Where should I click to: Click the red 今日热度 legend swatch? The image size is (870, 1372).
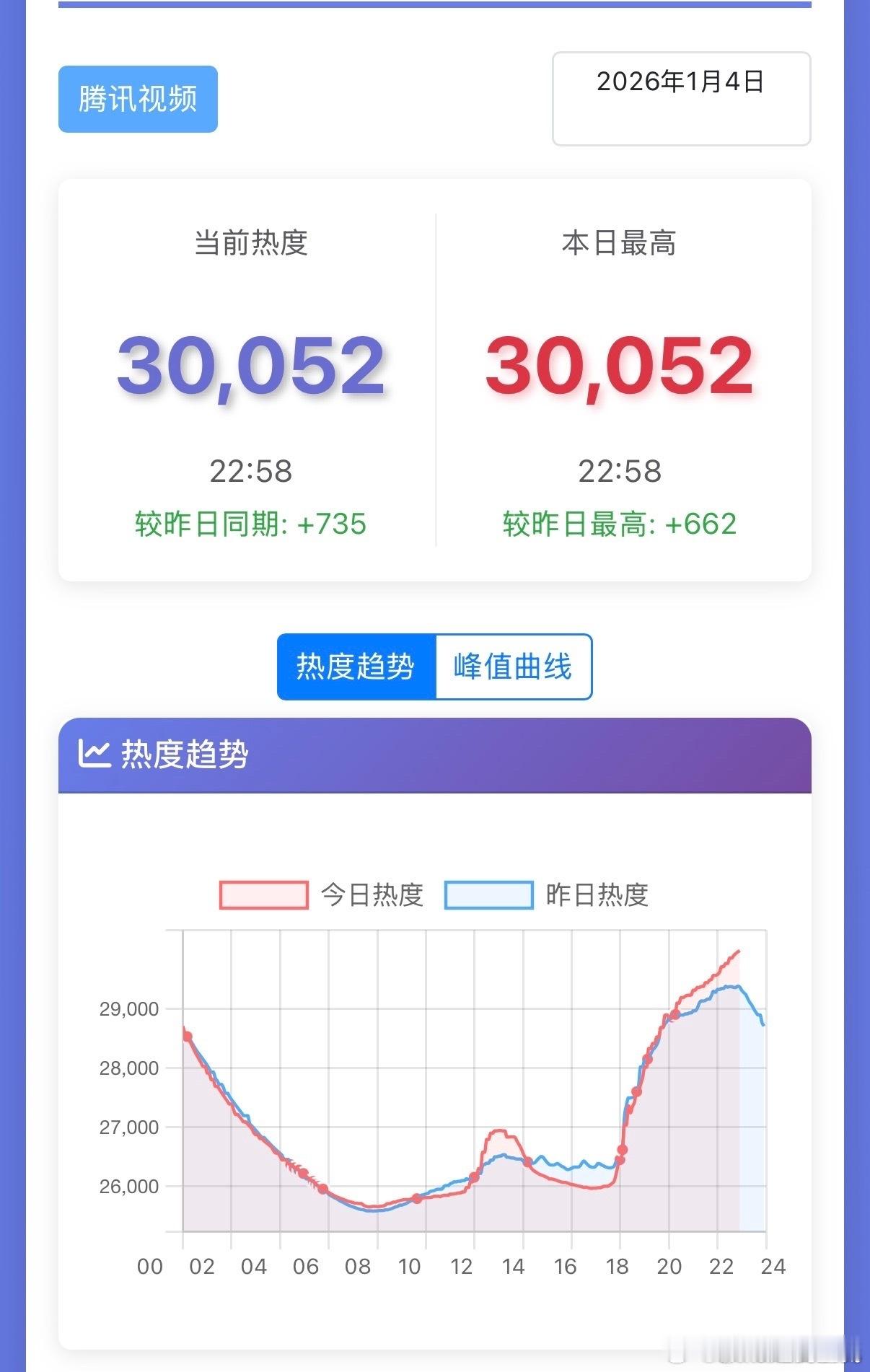pos(264,894)
